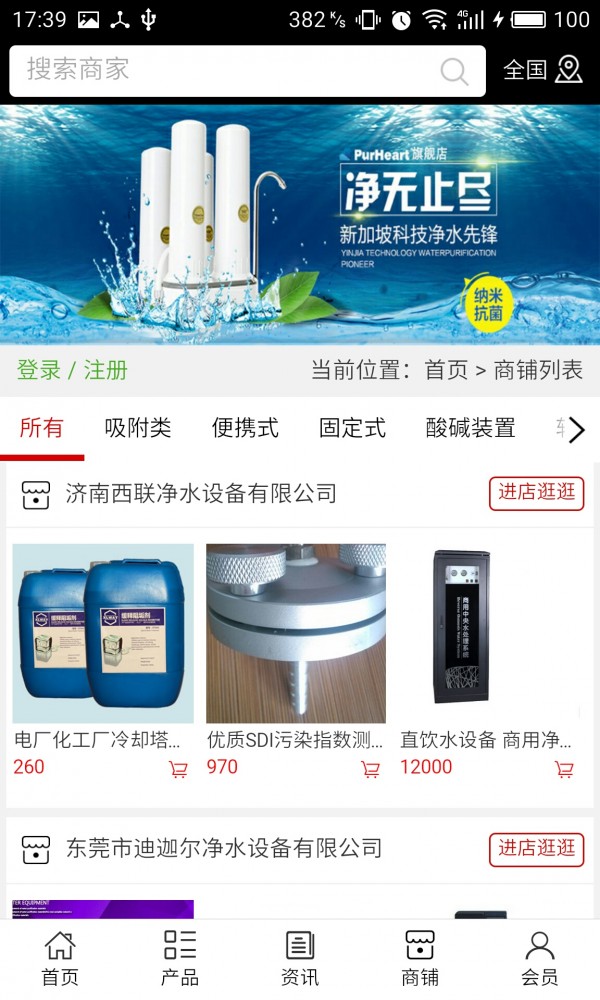Switch to 酸碱装置 tab
The image size is (600, 1000).
tap(470, 428)
